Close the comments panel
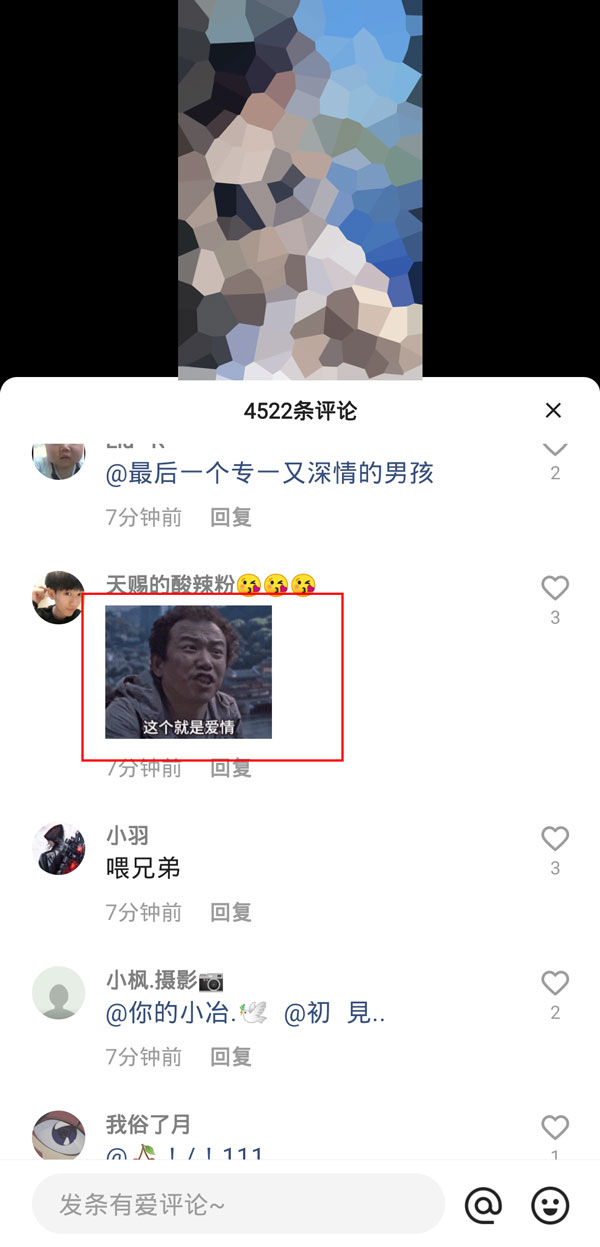Image resolution: width=600 pixels, height=1247 pixels. point(553,410)
